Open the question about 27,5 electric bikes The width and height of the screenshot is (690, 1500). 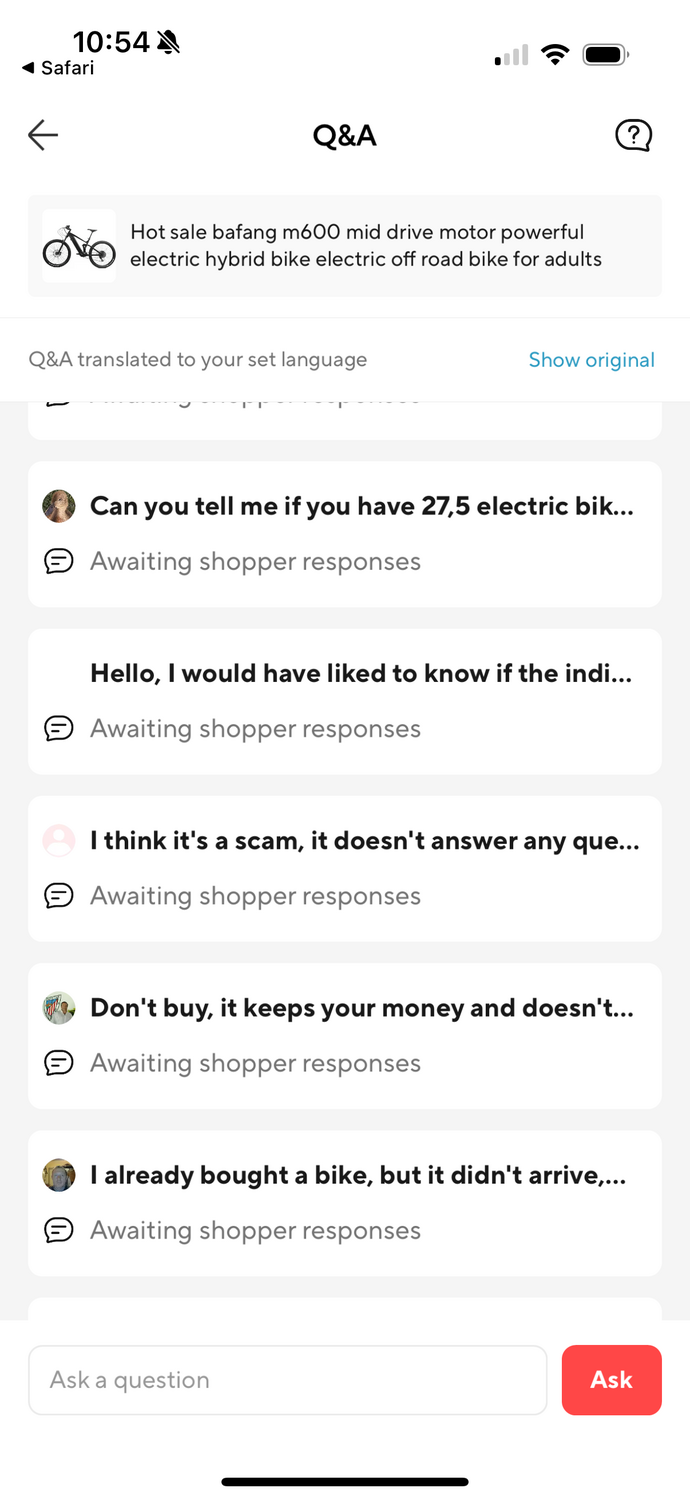coord(345,533)
